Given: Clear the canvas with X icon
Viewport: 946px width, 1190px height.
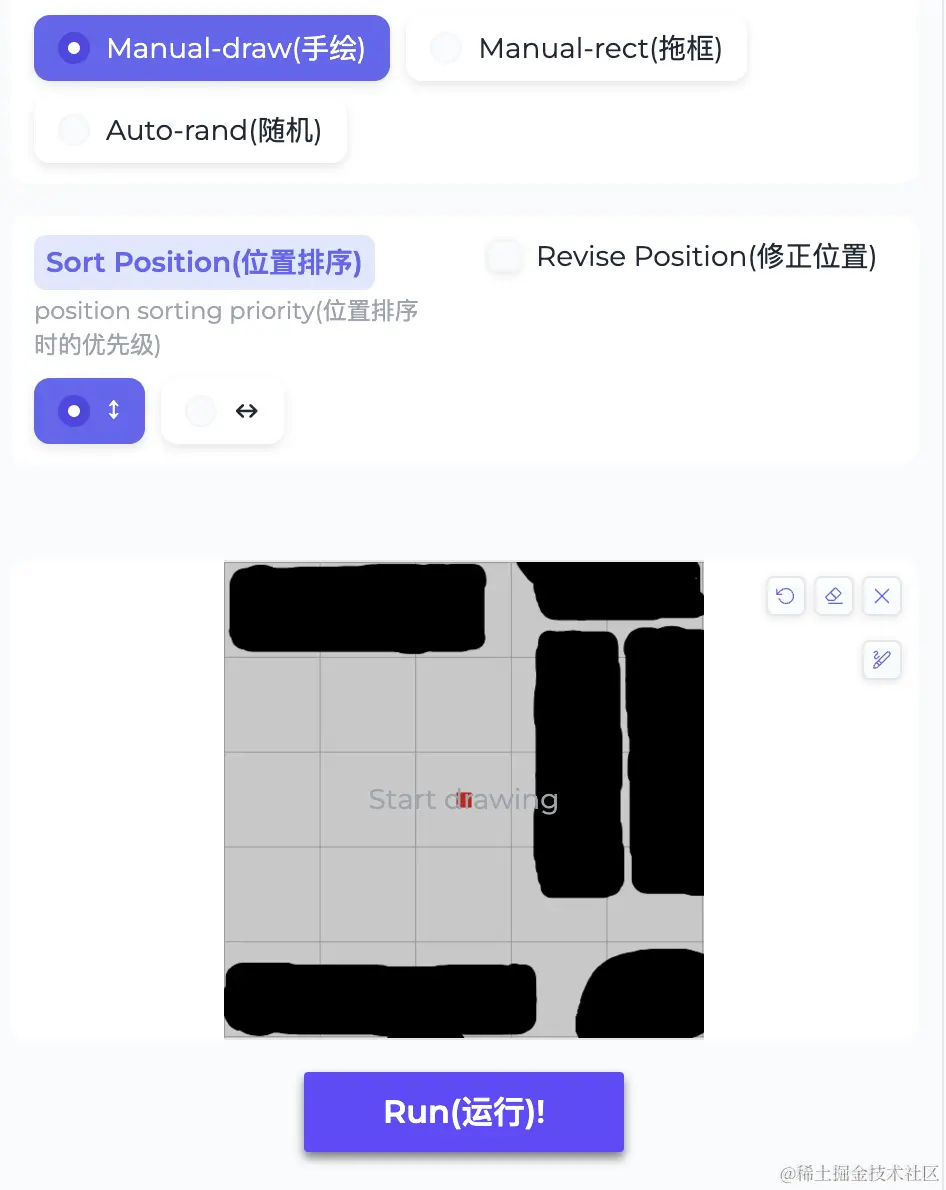Looking at the screenshot, I should coord(881,596).
